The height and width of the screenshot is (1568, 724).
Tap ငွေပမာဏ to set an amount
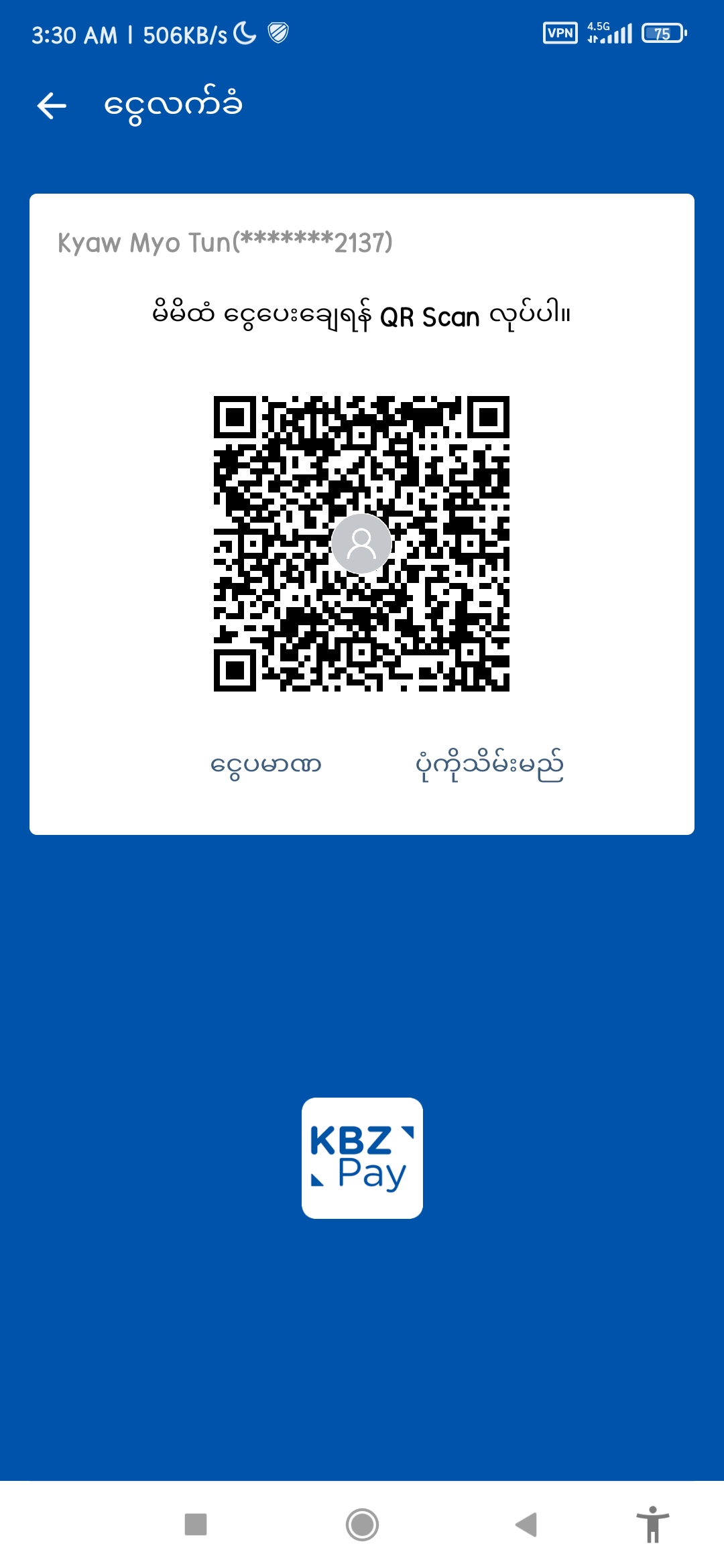266,765
